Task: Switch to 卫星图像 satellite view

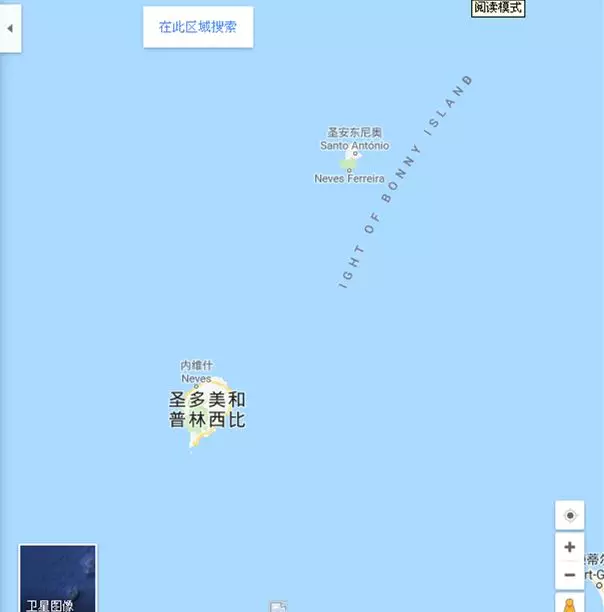Action: (58, 578)
